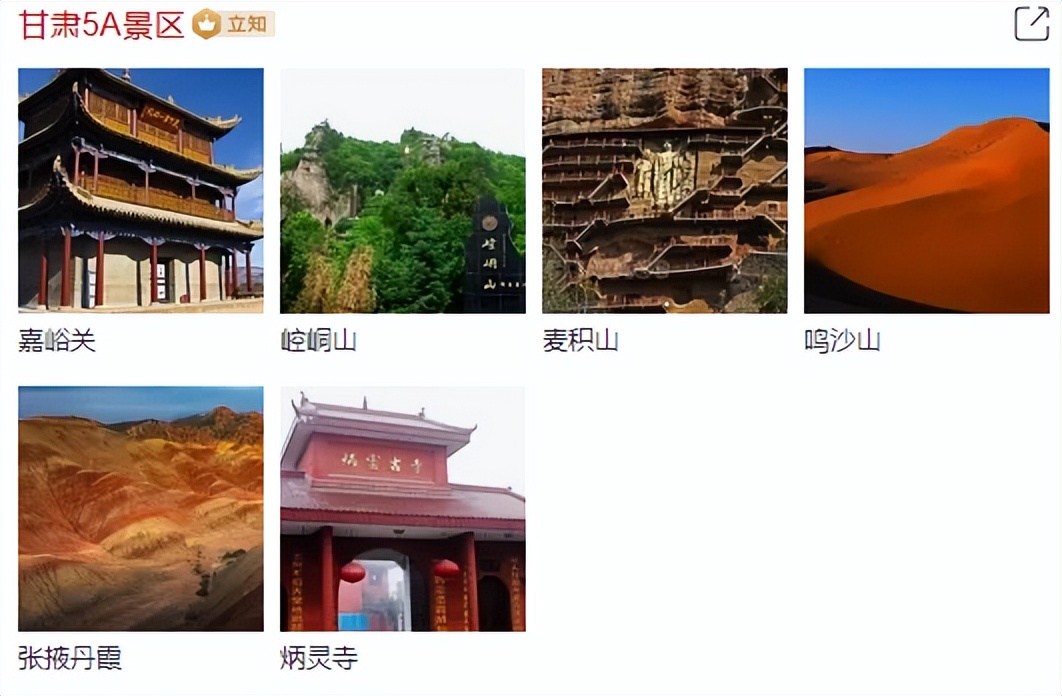View the 张掖丹霞 scenic spot
Screen dimensions: 1062x696
[141, 509]
